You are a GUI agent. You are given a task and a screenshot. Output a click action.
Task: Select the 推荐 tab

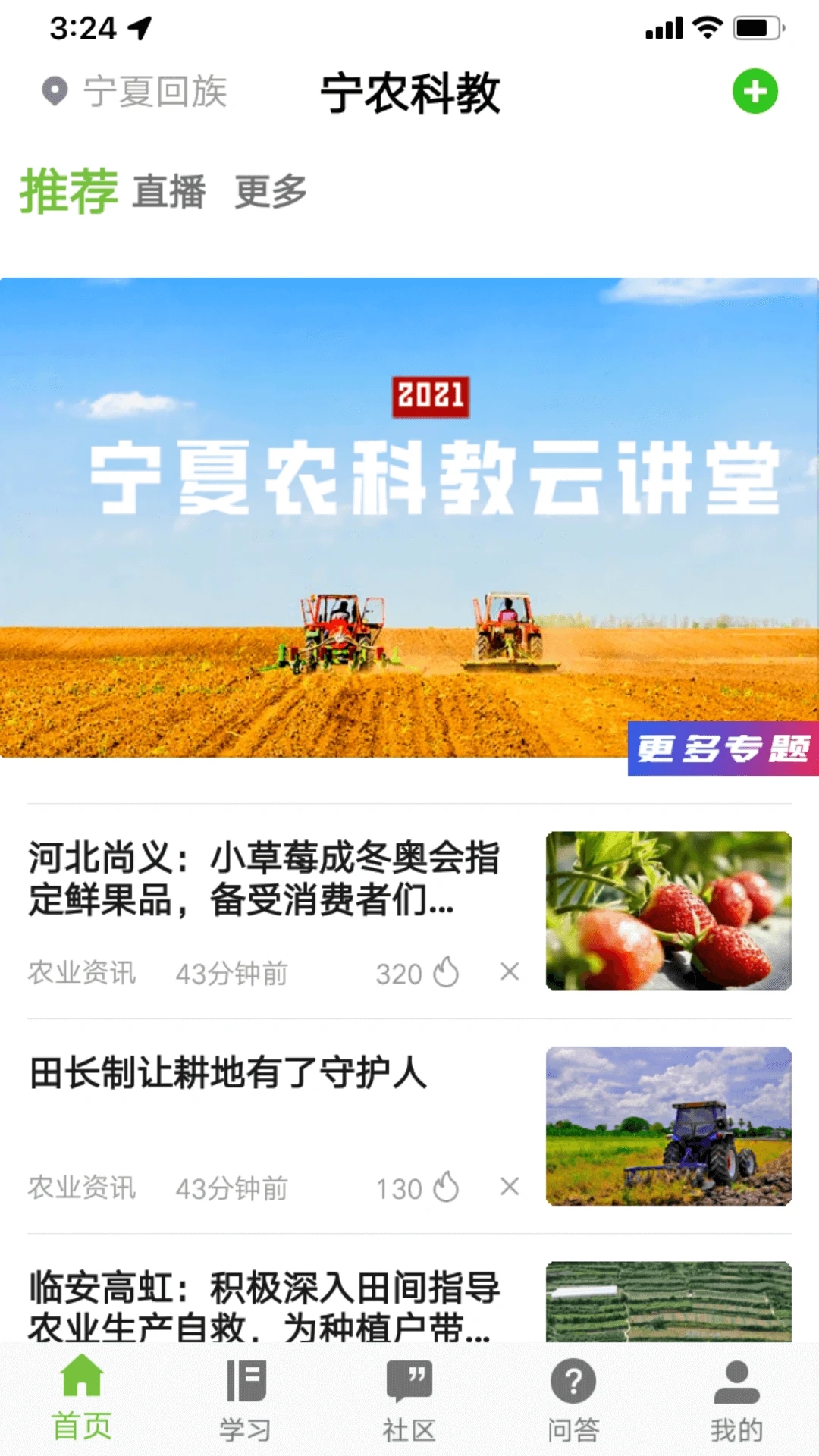(68, 191)
